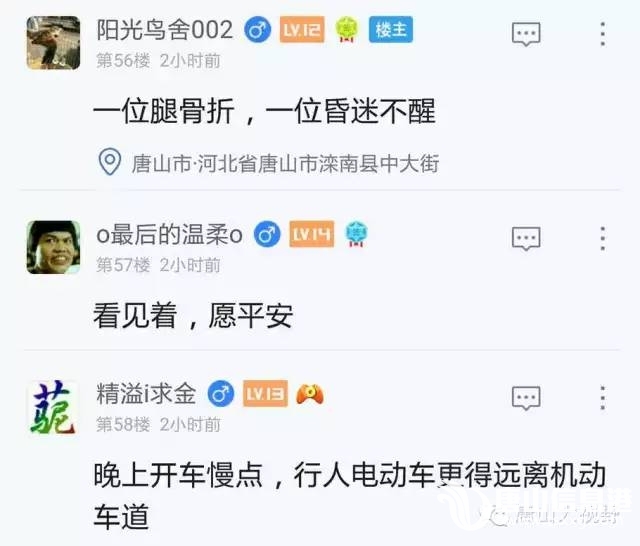Open username 阳光鸟舍002
Viewport: 640px width, 546px height.
pyautogui.click(x=164, y=30)
